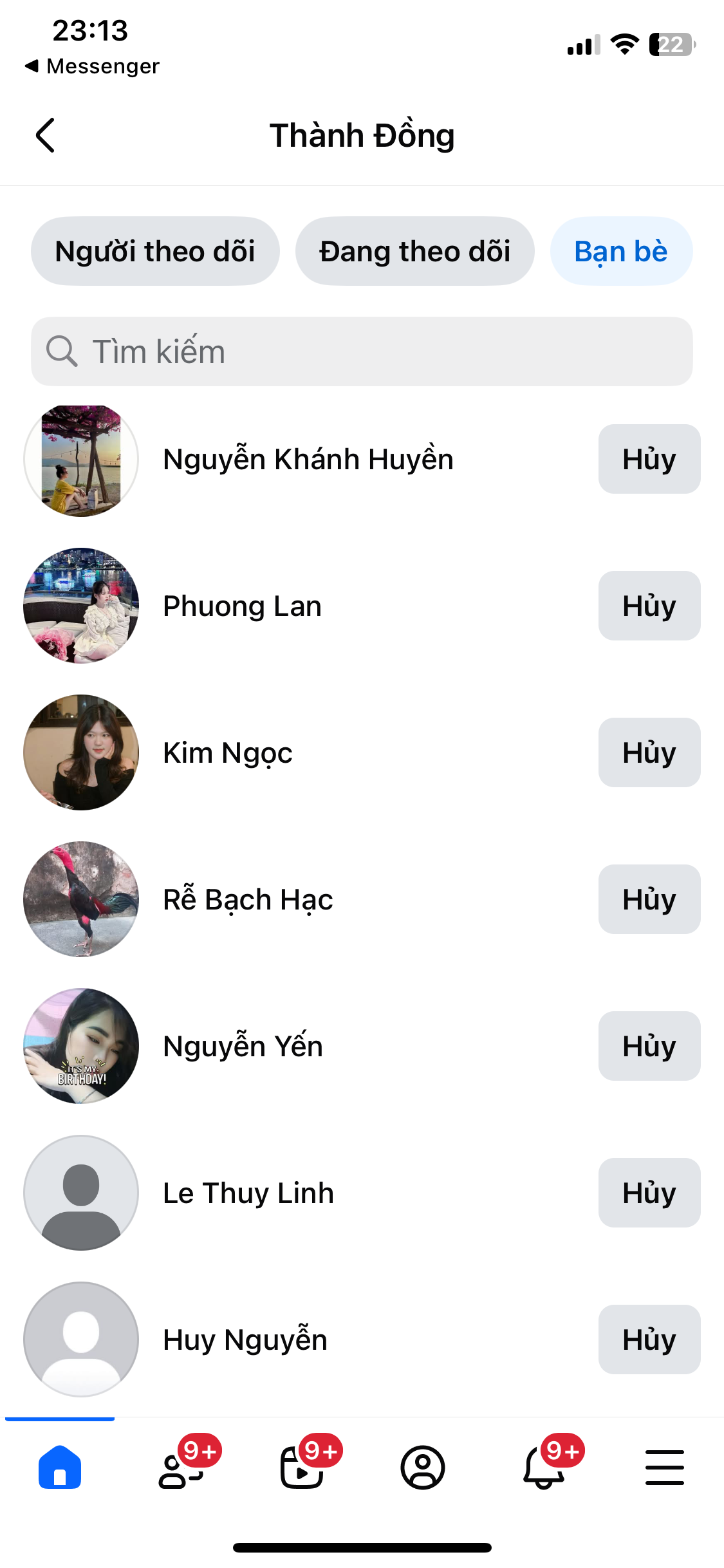Go to the Home feed tab

pyautogui.click(x=60, y=1468)
